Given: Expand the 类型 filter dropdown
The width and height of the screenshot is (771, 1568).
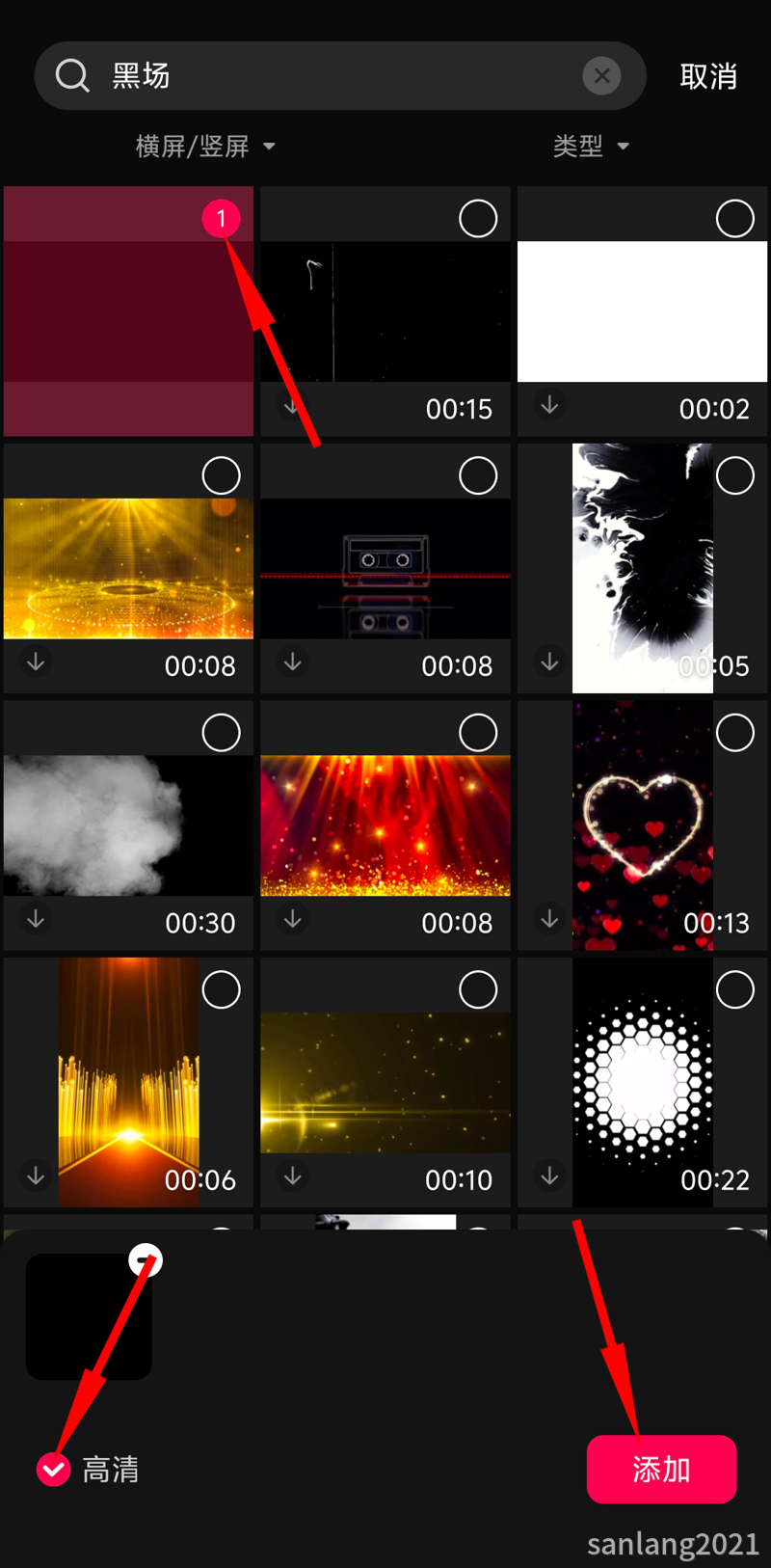Looking at the screenshot, I should [590, 147].
